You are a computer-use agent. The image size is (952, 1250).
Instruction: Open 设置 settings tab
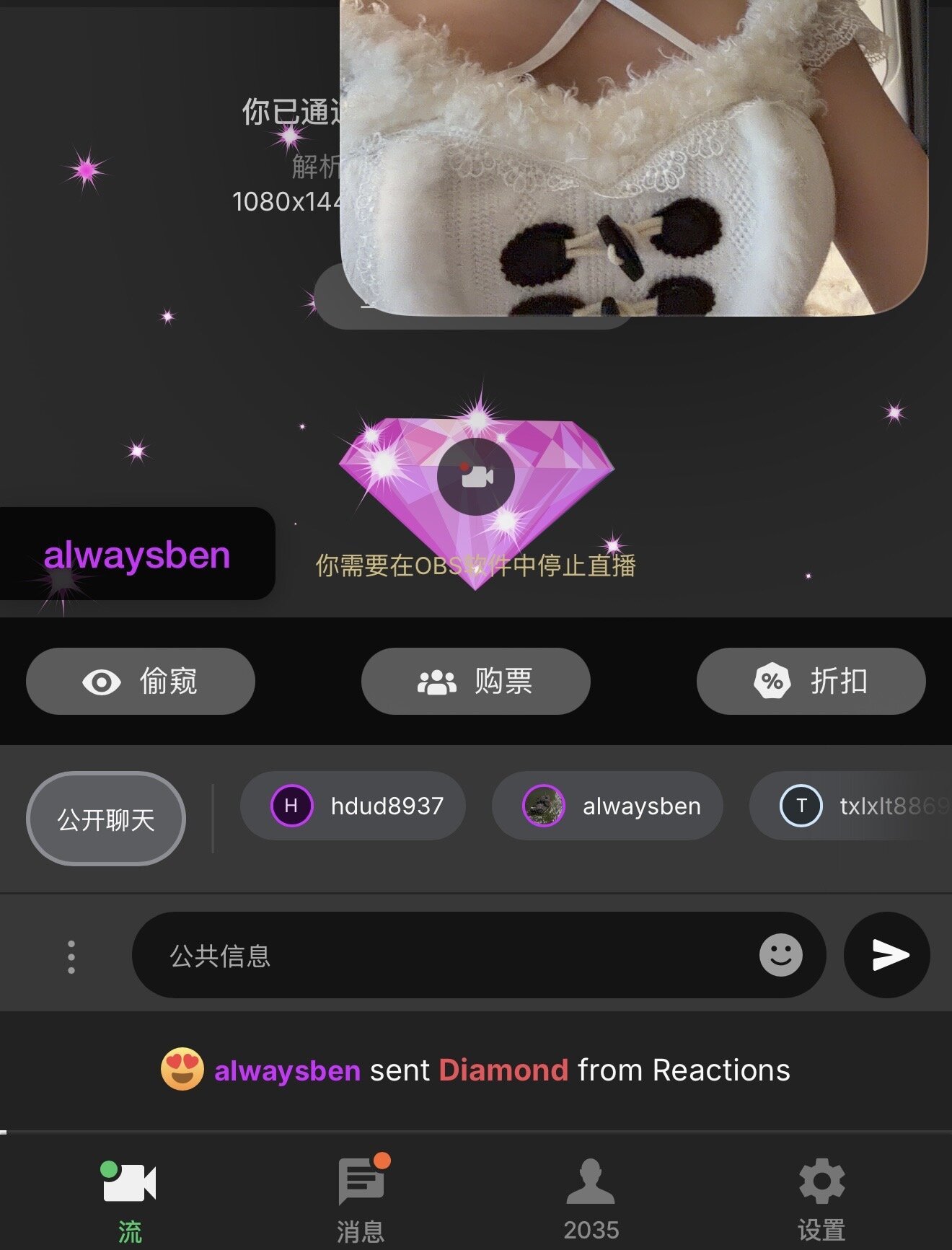pyautogui.click(x=821, y=1199)
